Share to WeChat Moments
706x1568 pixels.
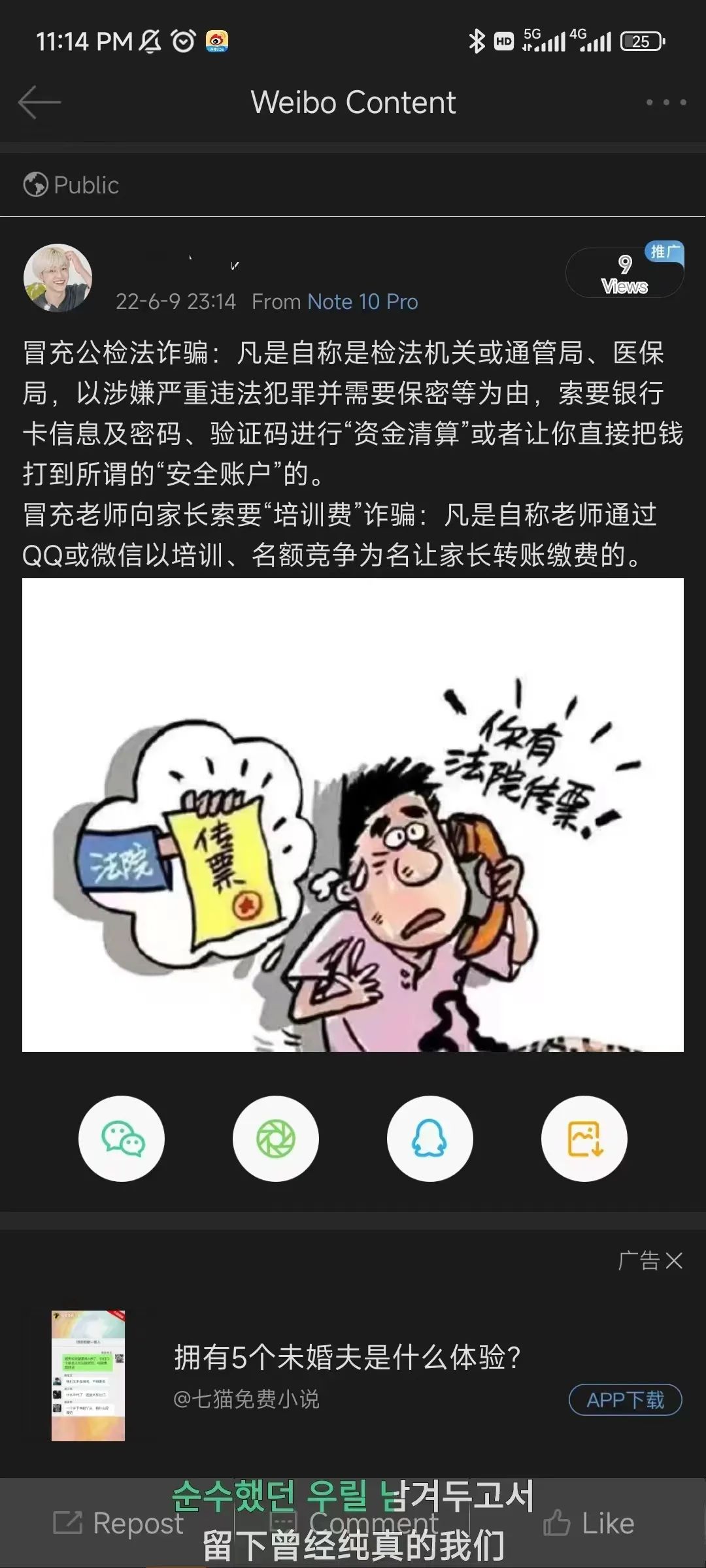276,1138
